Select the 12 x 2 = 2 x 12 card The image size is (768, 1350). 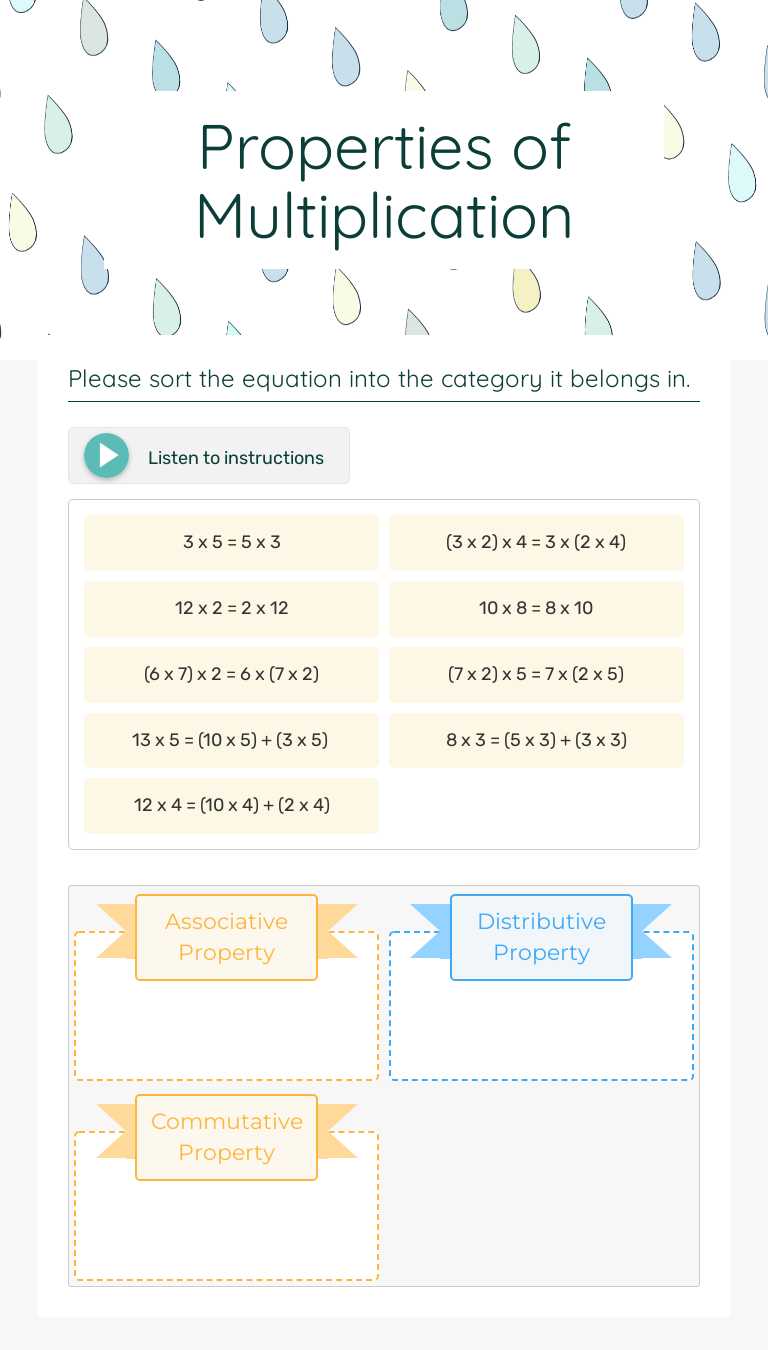[231, 608]
